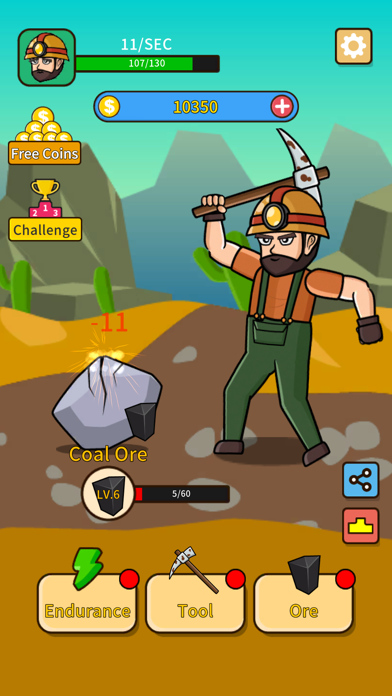Screen dimensions: 392x696
Task: Add coins with the plus button
Action: pyautogui.click(x=282, y=107)
